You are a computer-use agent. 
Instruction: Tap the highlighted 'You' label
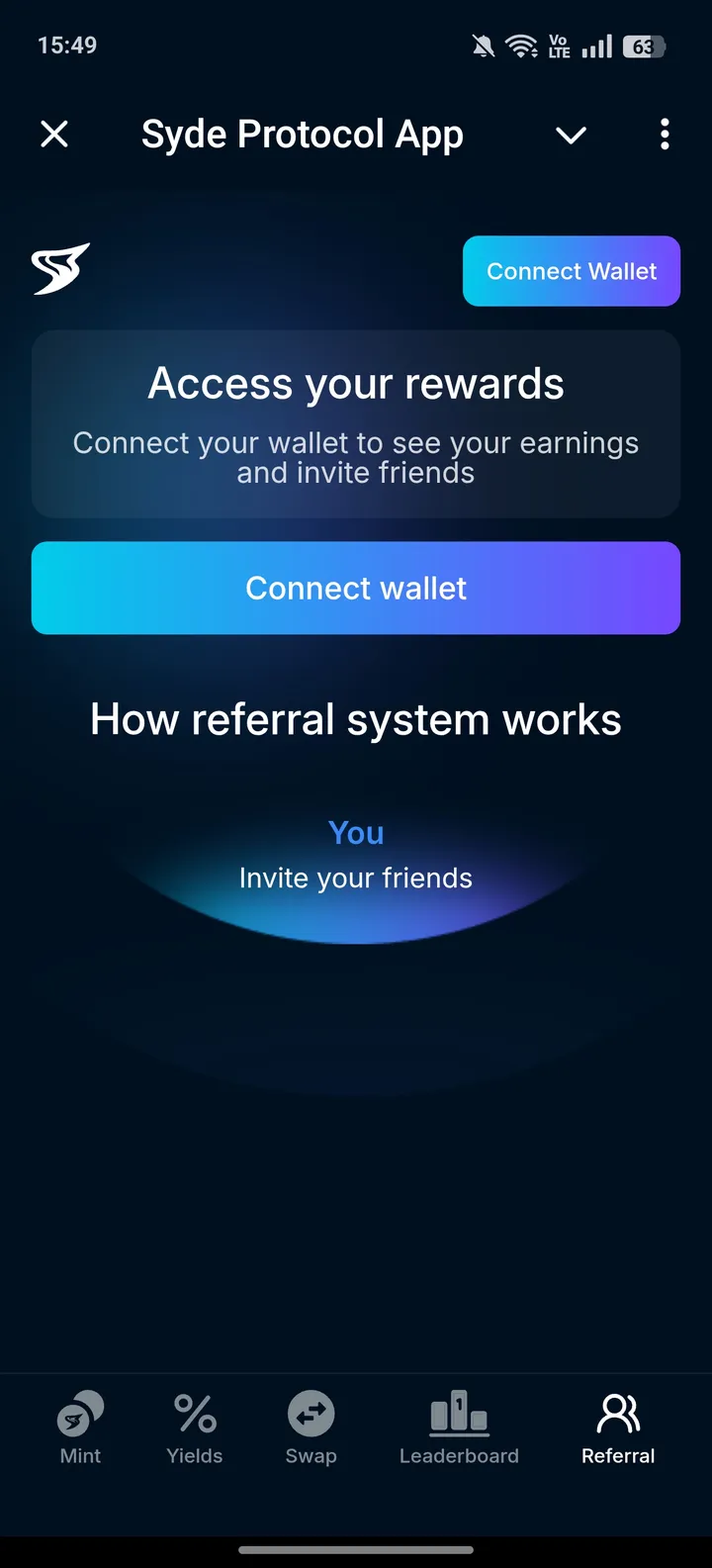355,832
